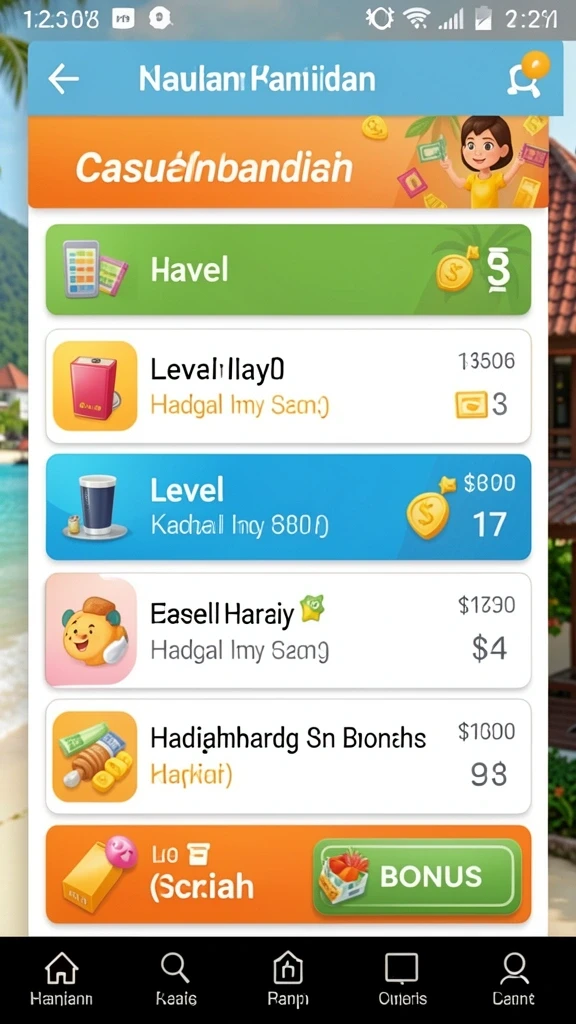Choose the Easell Haraiy item
The height and width of the screenshot is (1024, 576).
coord(288,630)
